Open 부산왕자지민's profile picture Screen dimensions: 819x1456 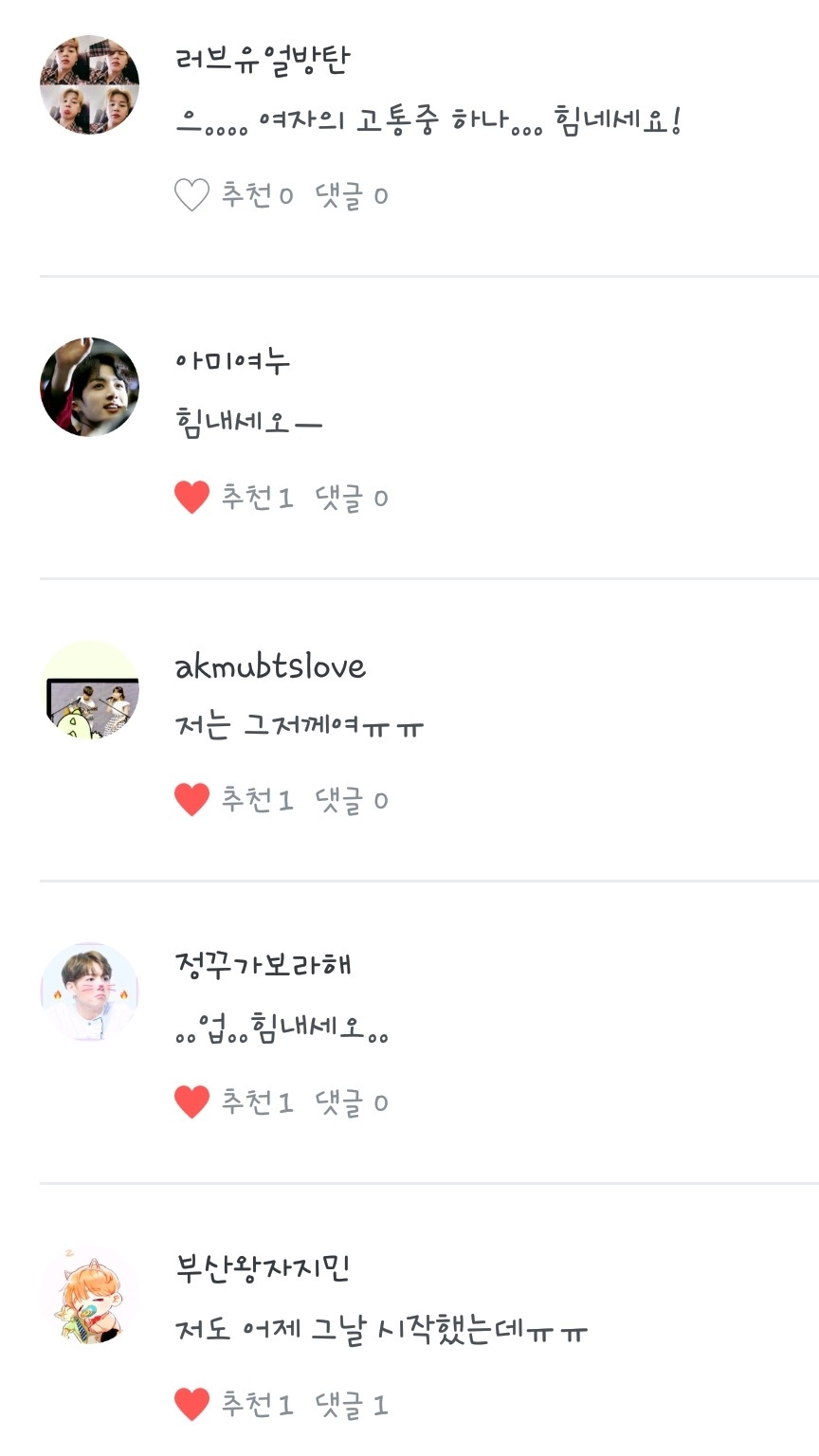[90, 1294]
